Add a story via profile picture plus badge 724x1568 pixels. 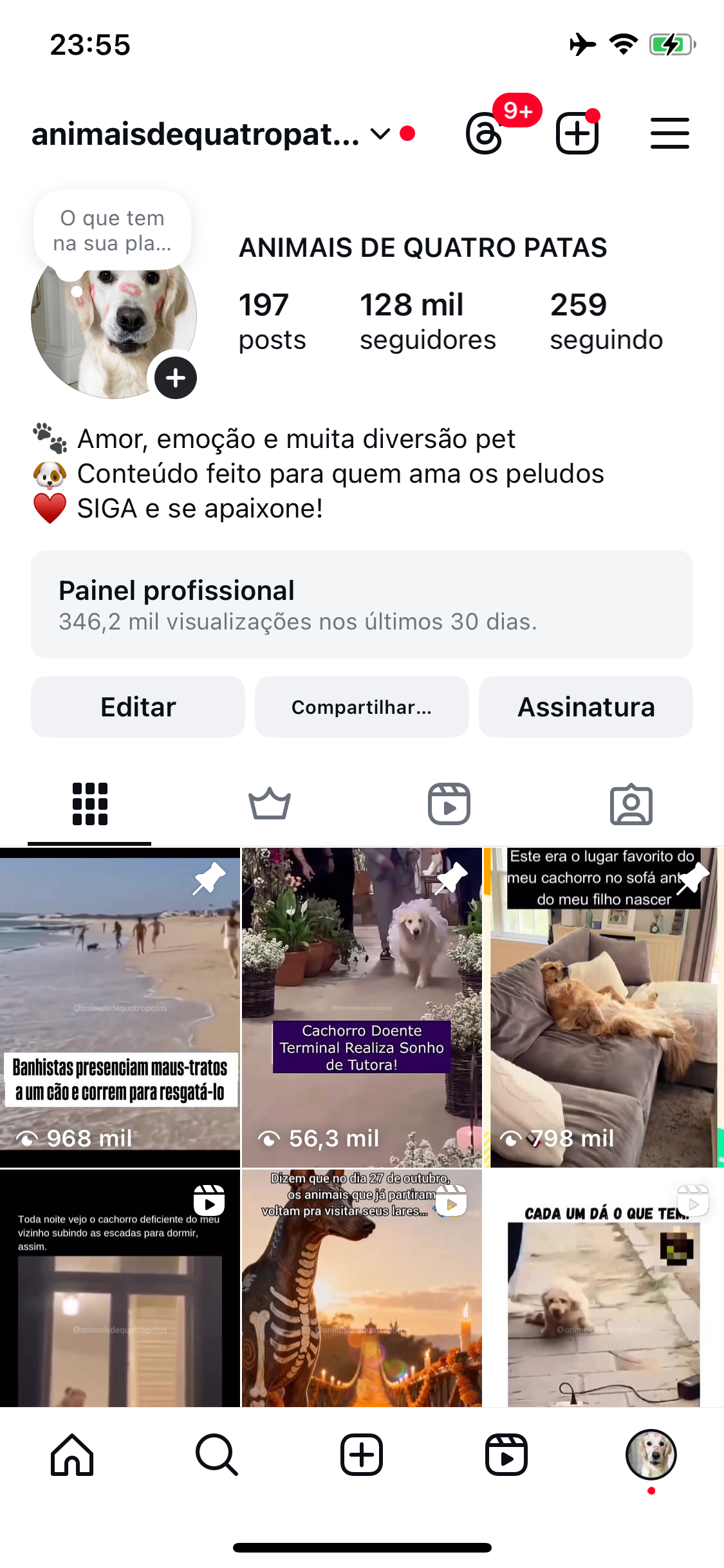tap(176, 378)
